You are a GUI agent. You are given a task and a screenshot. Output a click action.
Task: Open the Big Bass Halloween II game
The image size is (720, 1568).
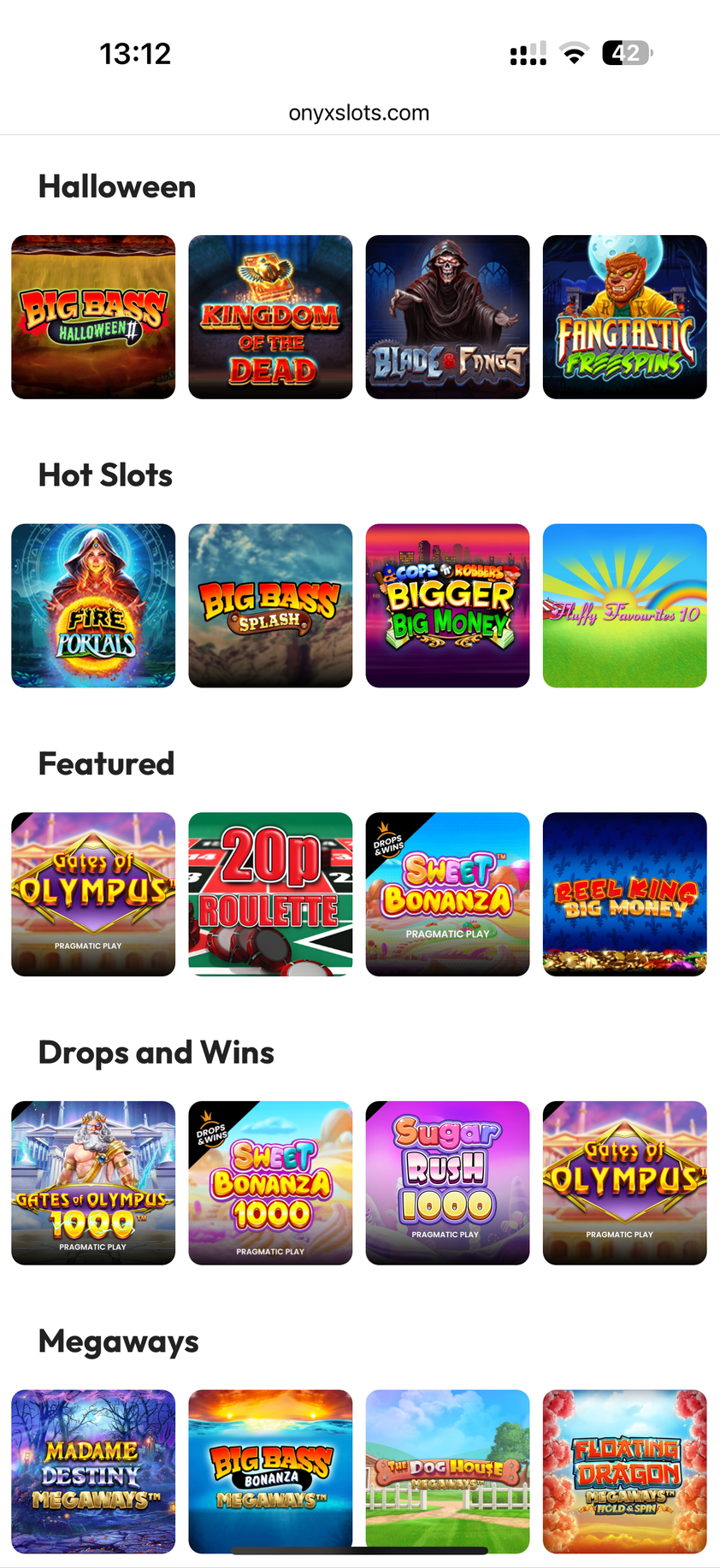point(92,316)
